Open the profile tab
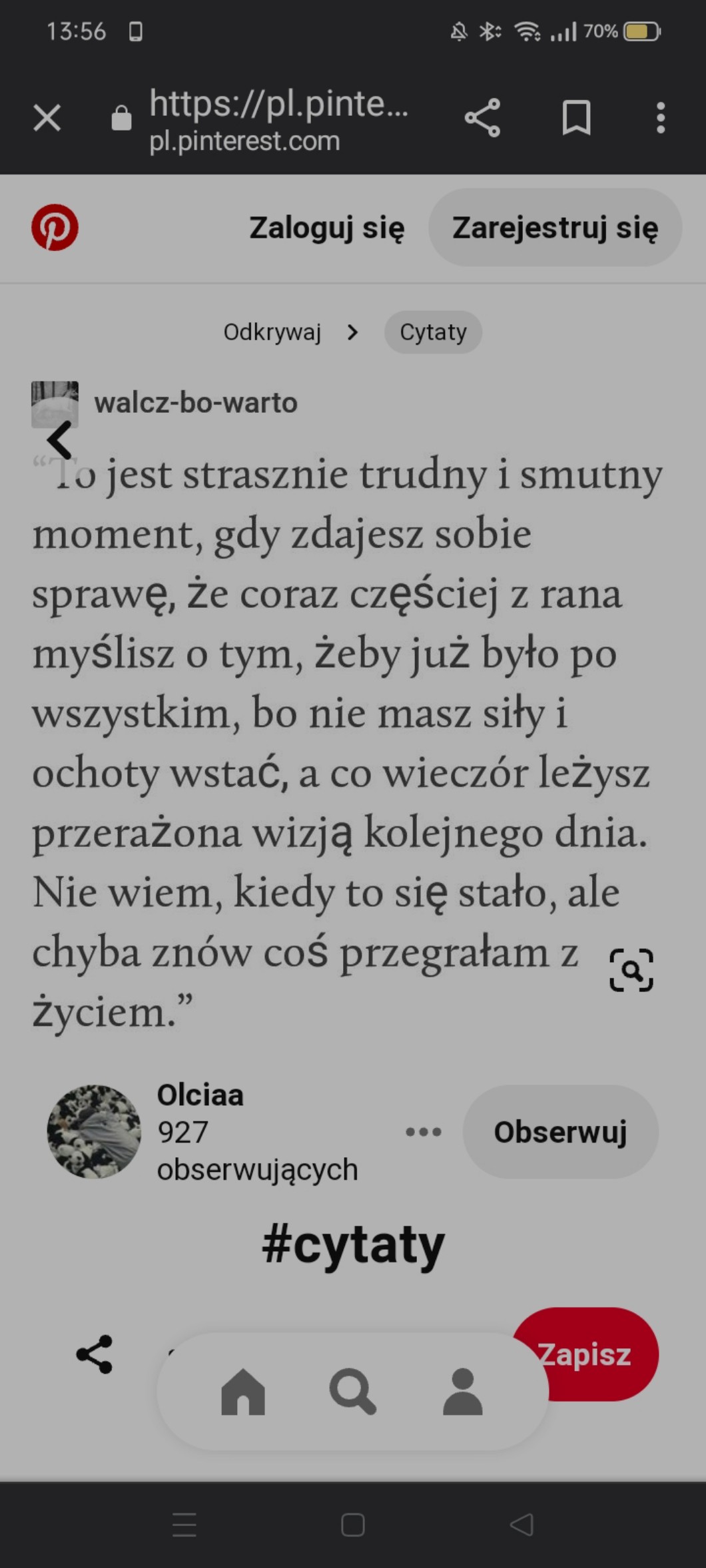 coord(462,1391)
